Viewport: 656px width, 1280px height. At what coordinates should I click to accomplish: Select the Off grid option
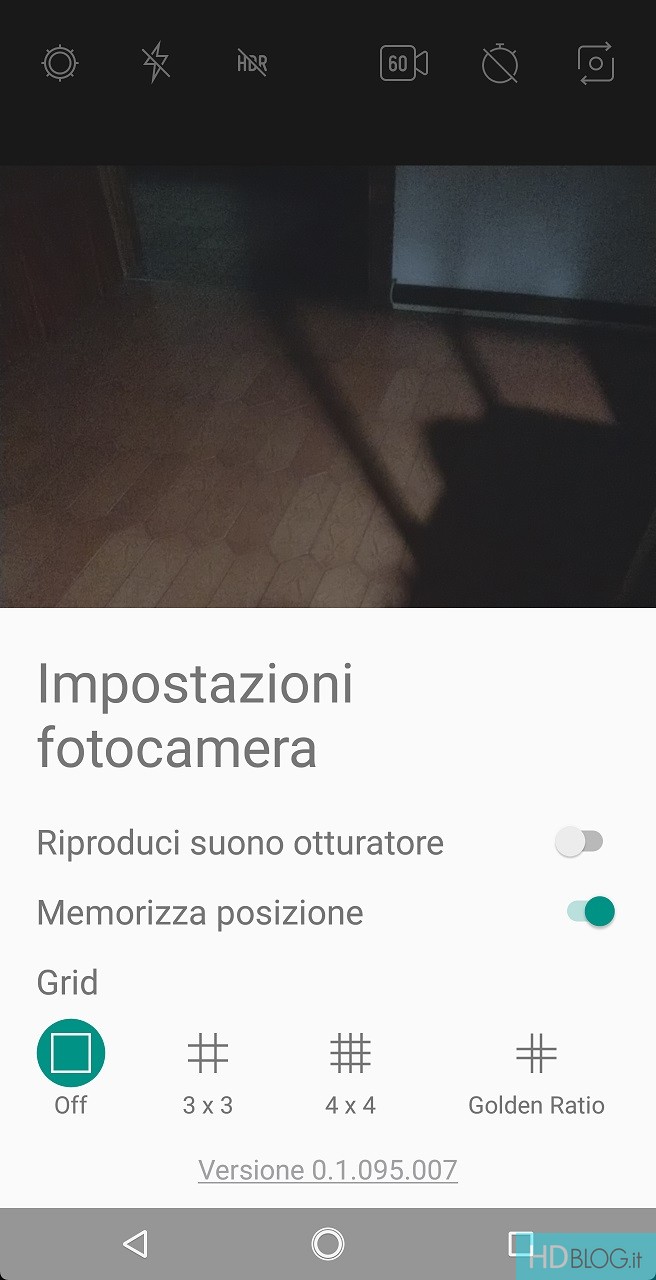(71, 1067)
